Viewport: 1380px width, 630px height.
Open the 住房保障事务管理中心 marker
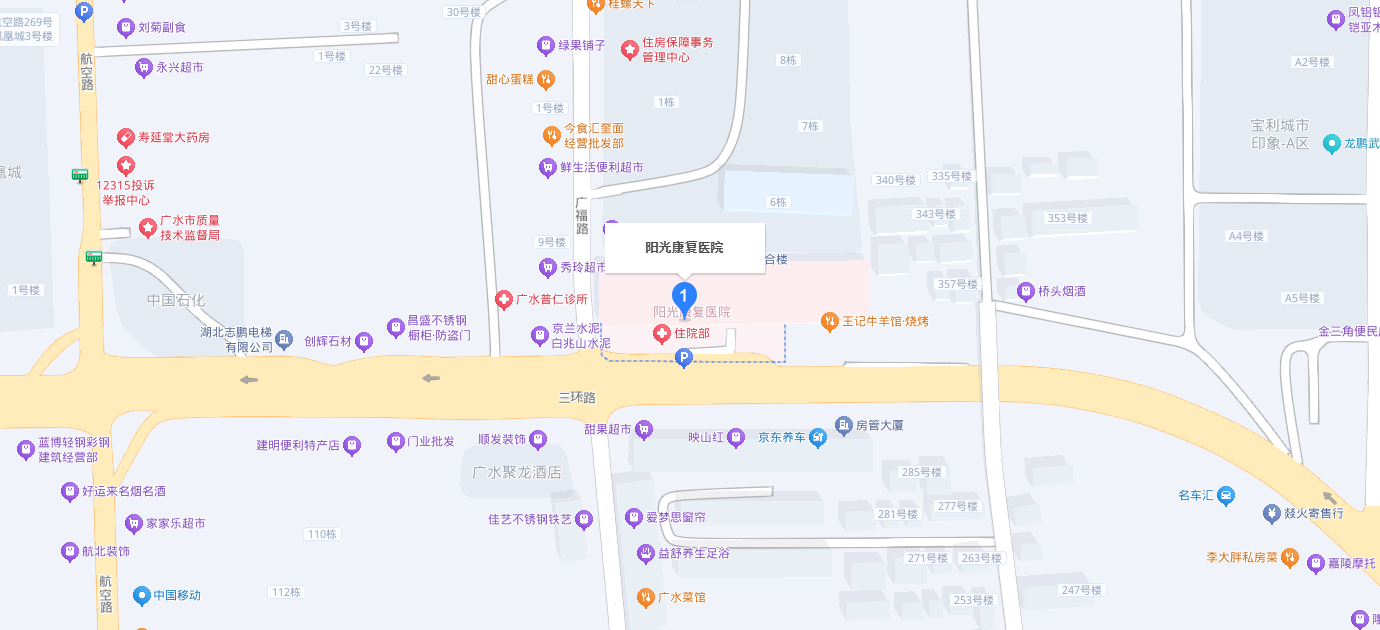[x=630, y=49]
